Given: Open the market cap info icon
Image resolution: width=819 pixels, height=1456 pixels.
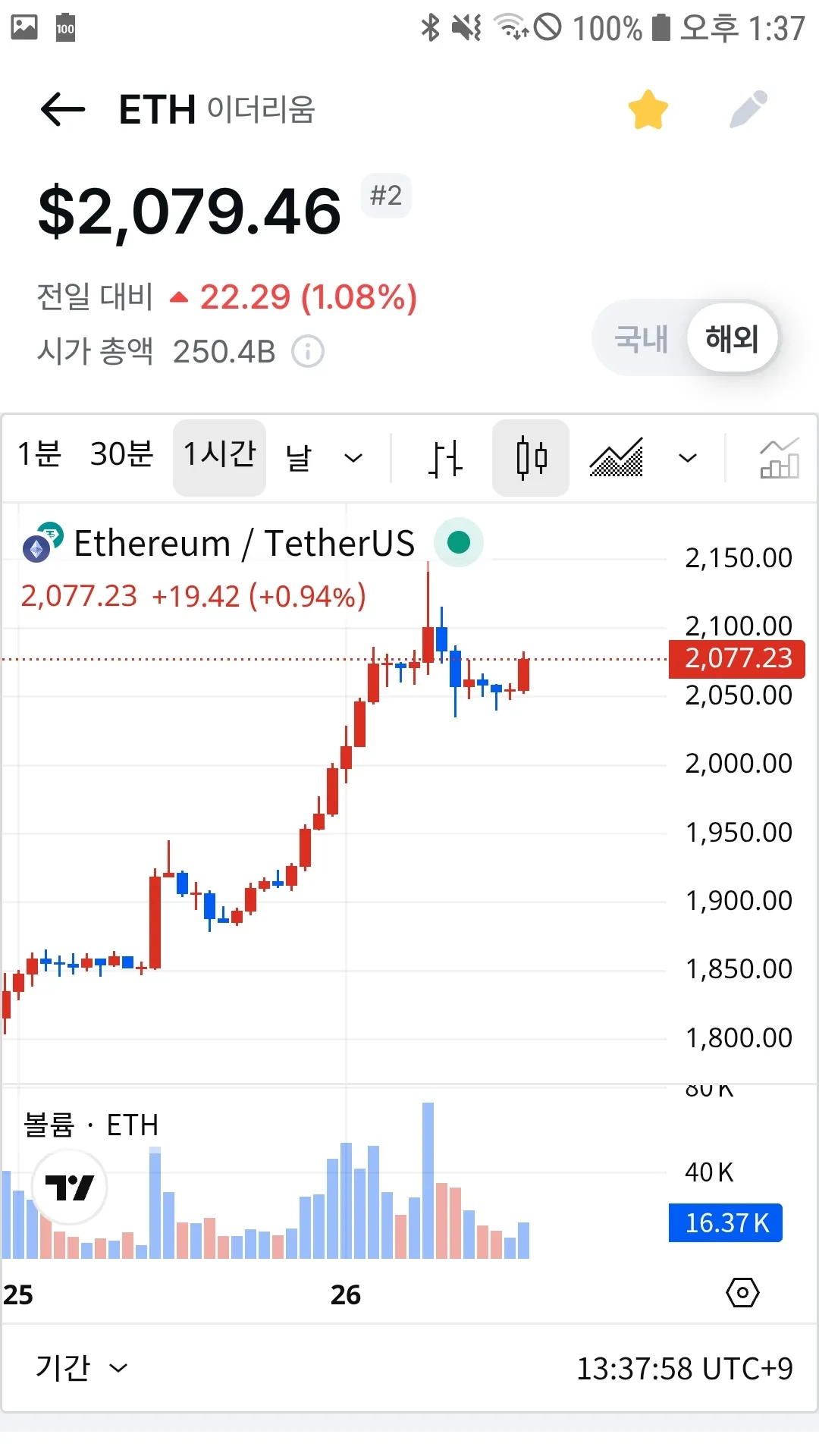Looking at the screenshot, I should click(308, 352).
